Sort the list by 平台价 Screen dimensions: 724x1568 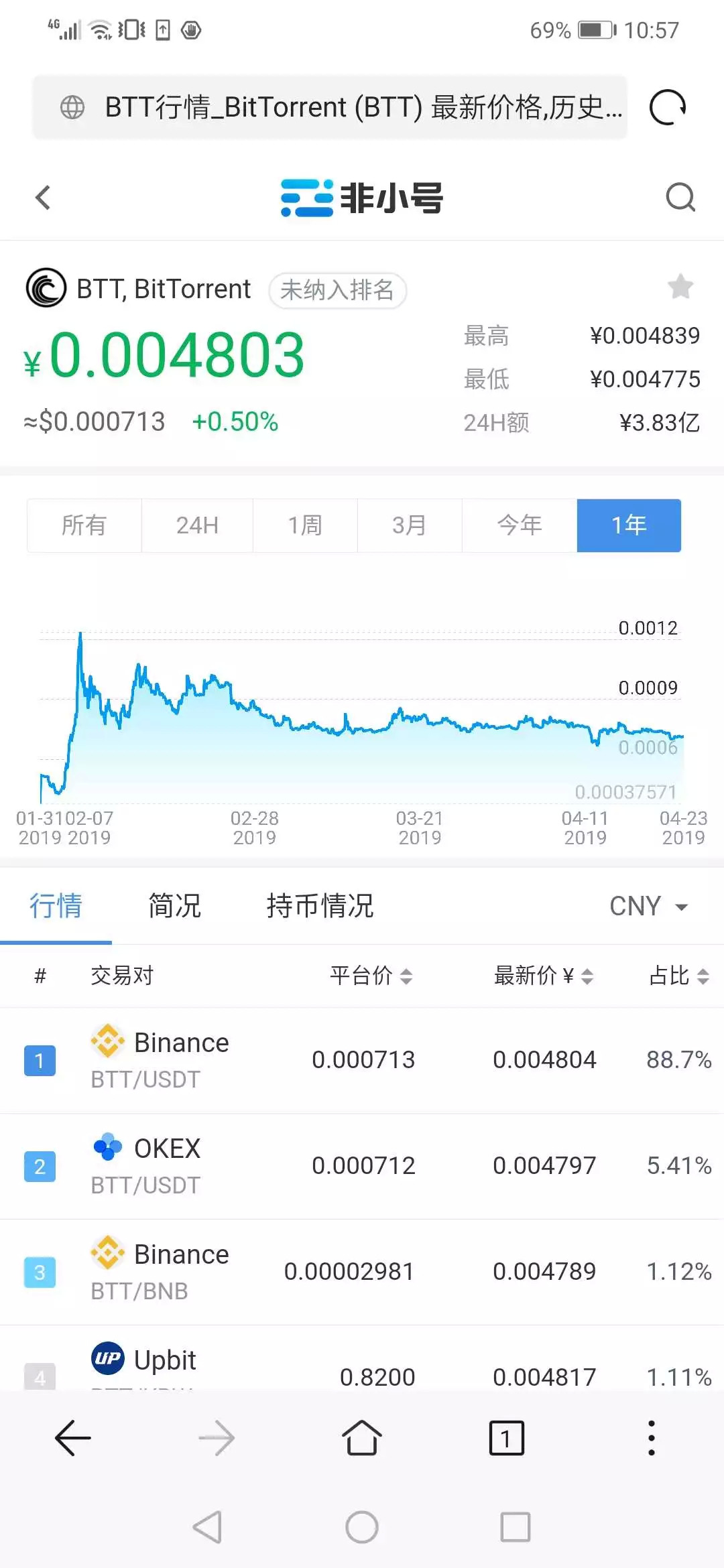click(371, 976)
